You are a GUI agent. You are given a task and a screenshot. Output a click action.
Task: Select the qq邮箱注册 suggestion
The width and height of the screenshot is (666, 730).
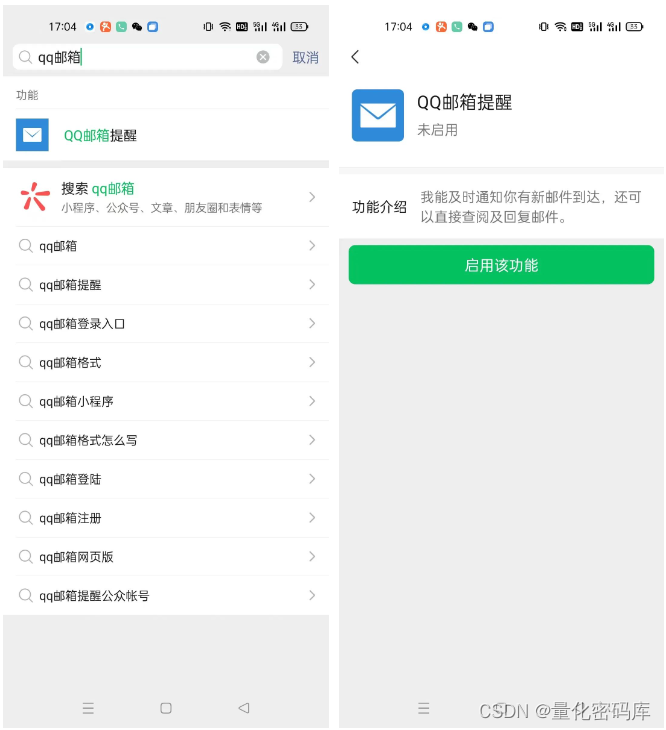[x=165, y=518]
